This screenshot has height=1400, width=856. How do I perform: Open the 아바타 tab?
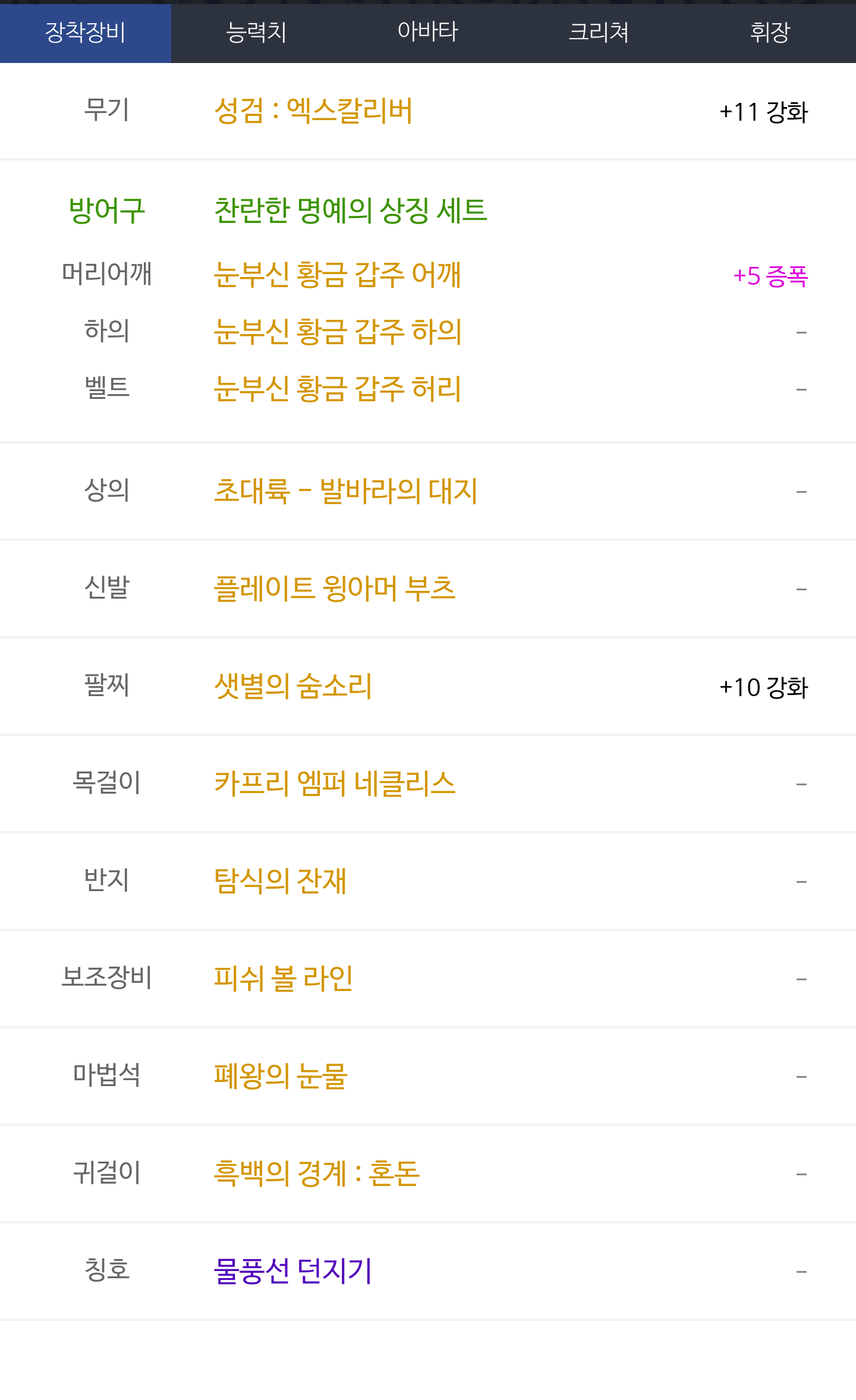tap(428, 33)
